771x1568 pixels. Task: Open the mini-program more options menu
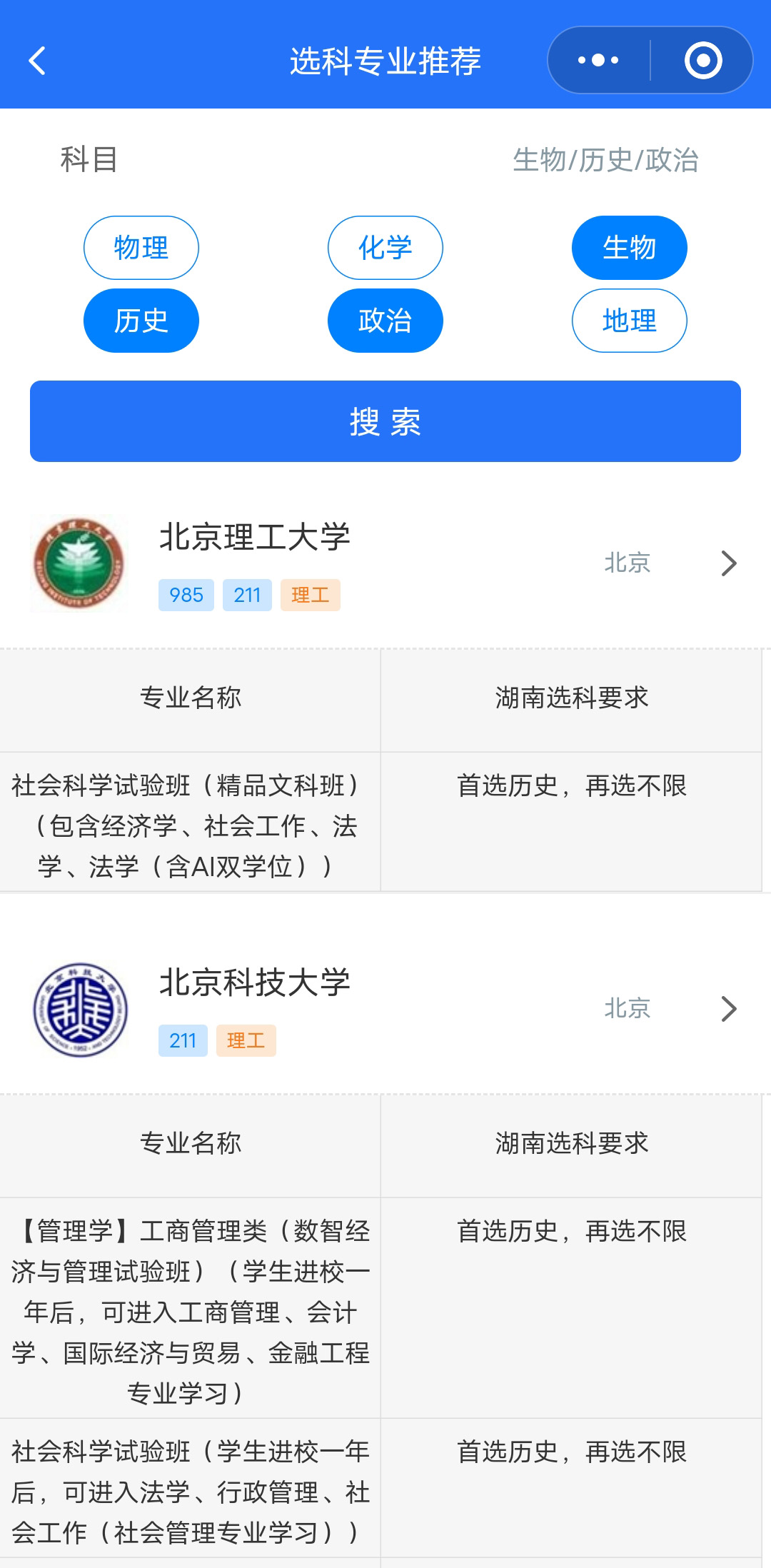pyautogui.click(x=598, y=60)
